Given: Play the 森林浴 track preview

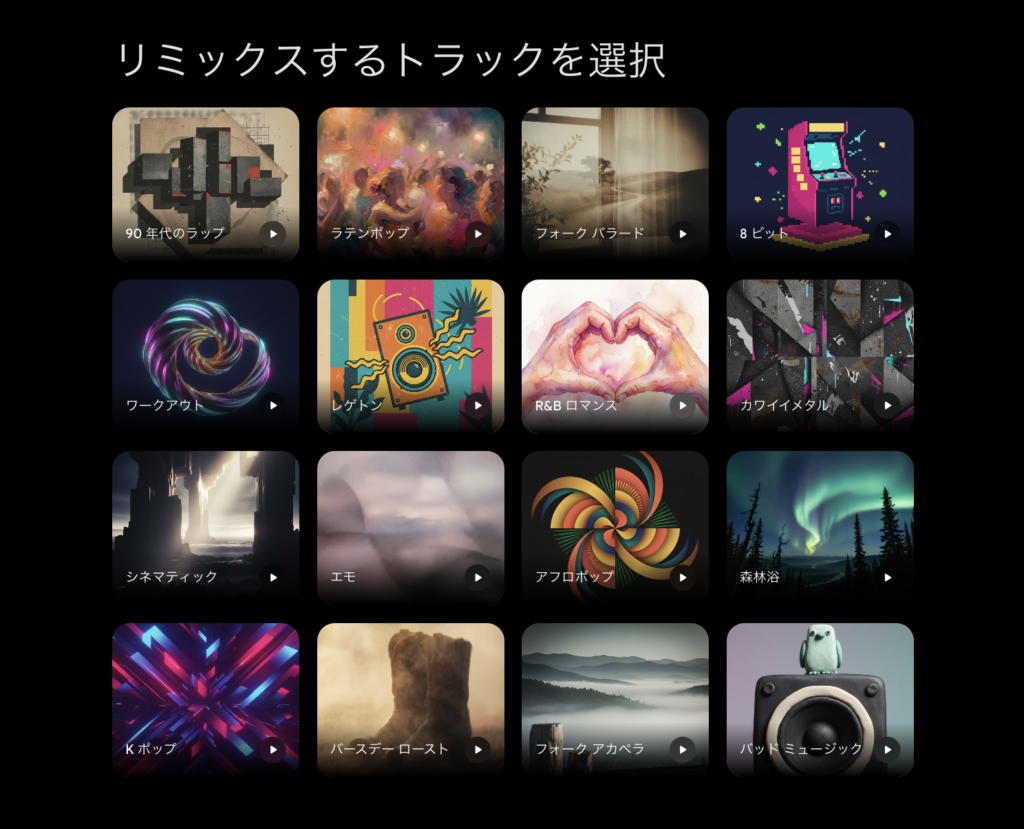Looking at the screenshot, I should [887, 577].
